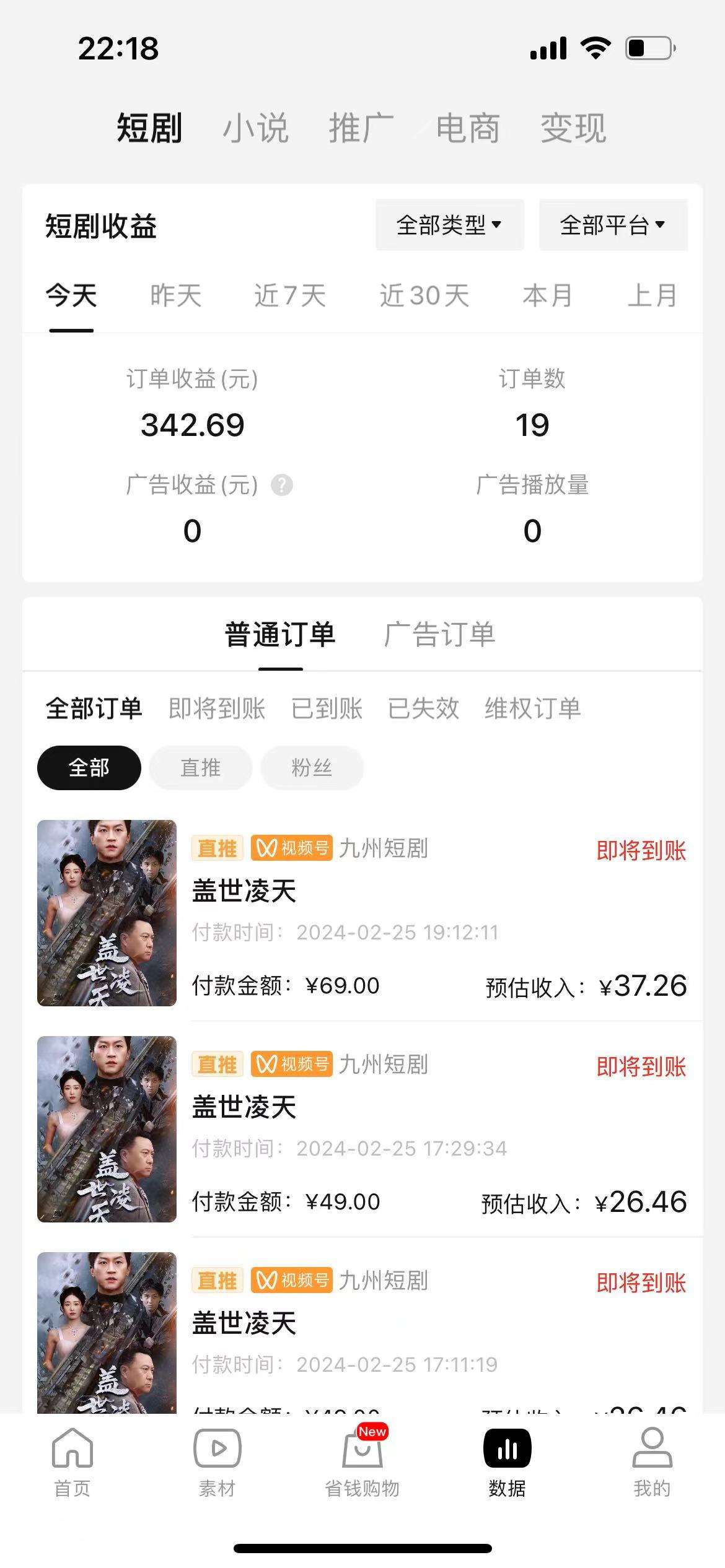725x1568 pixels.
Task: View 维权订单 list
Action: [x=533, y=708]
